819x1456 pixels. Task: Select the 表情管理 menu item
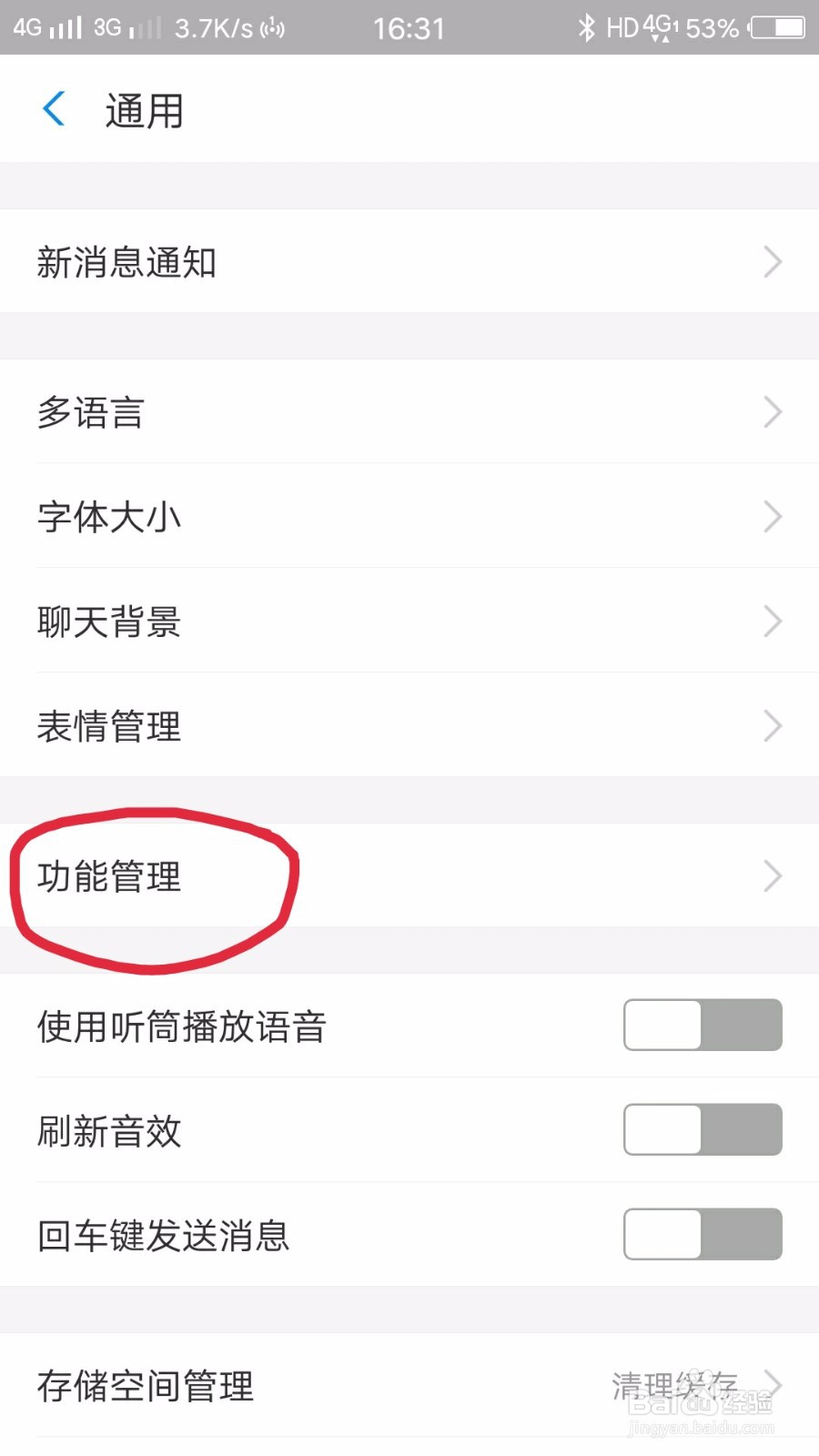tap(109, 725)
